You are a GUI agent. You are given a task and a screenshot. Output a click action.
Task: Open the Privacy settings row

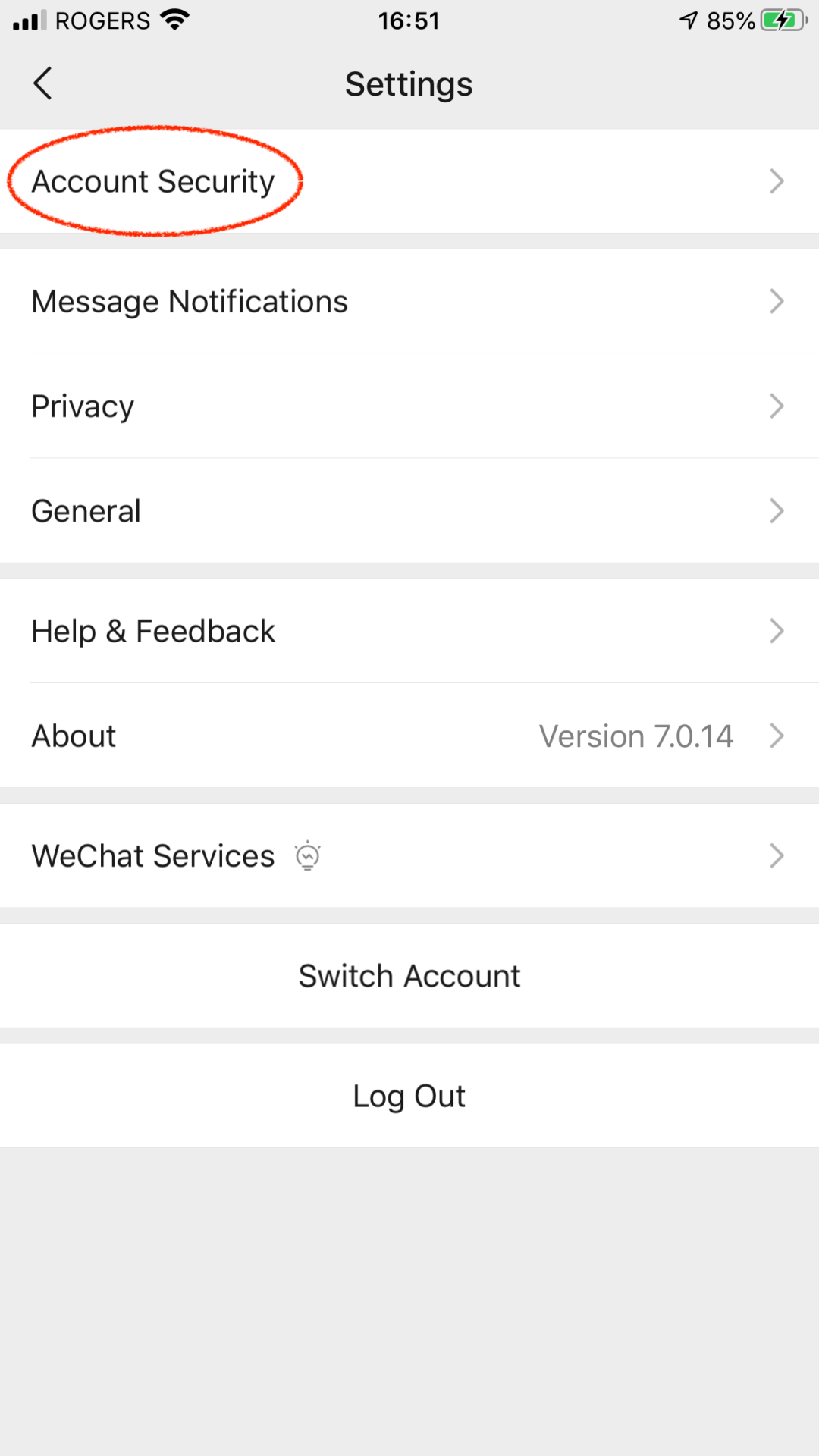coord(409,406)
